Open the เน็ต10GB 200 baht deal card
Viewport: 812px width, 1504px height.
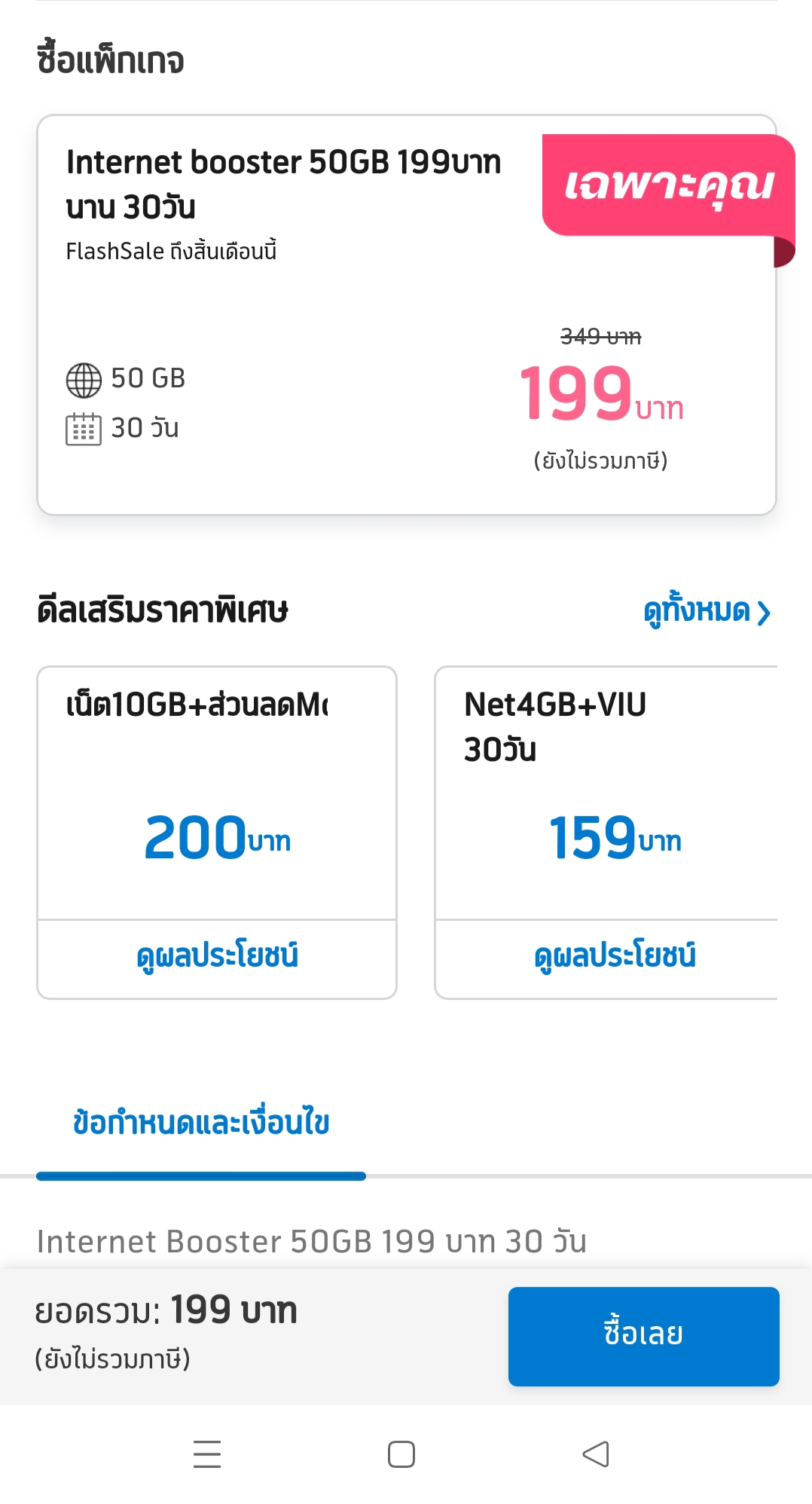pyautogui.click(x=217, y=793)
